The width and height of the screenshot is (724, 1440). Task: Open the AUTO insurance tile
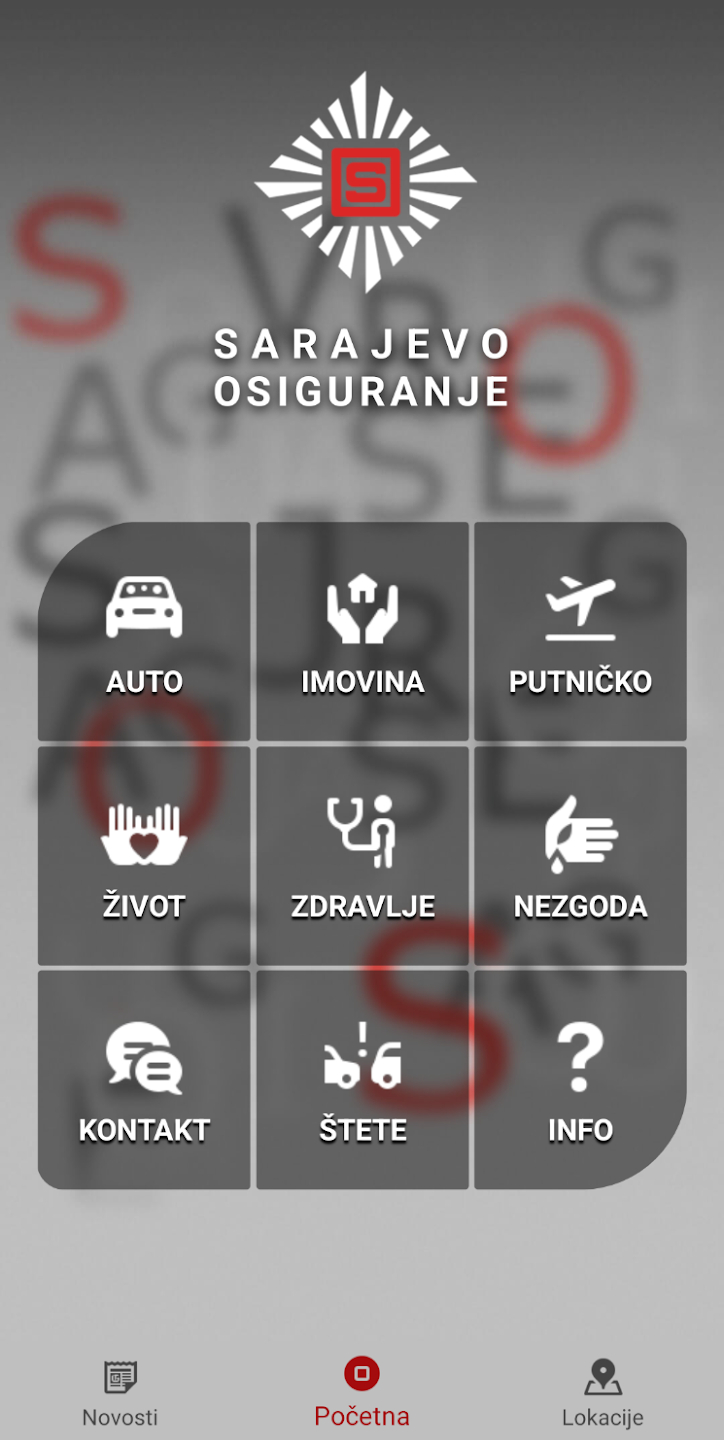[x=144, y=631]
